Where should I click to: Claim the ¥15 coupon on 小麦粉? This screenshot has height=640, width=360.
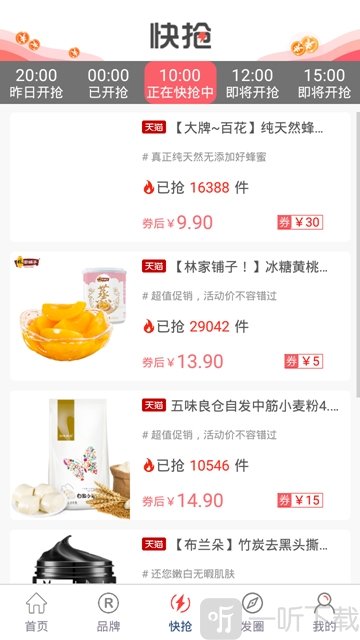pos(300,500)
